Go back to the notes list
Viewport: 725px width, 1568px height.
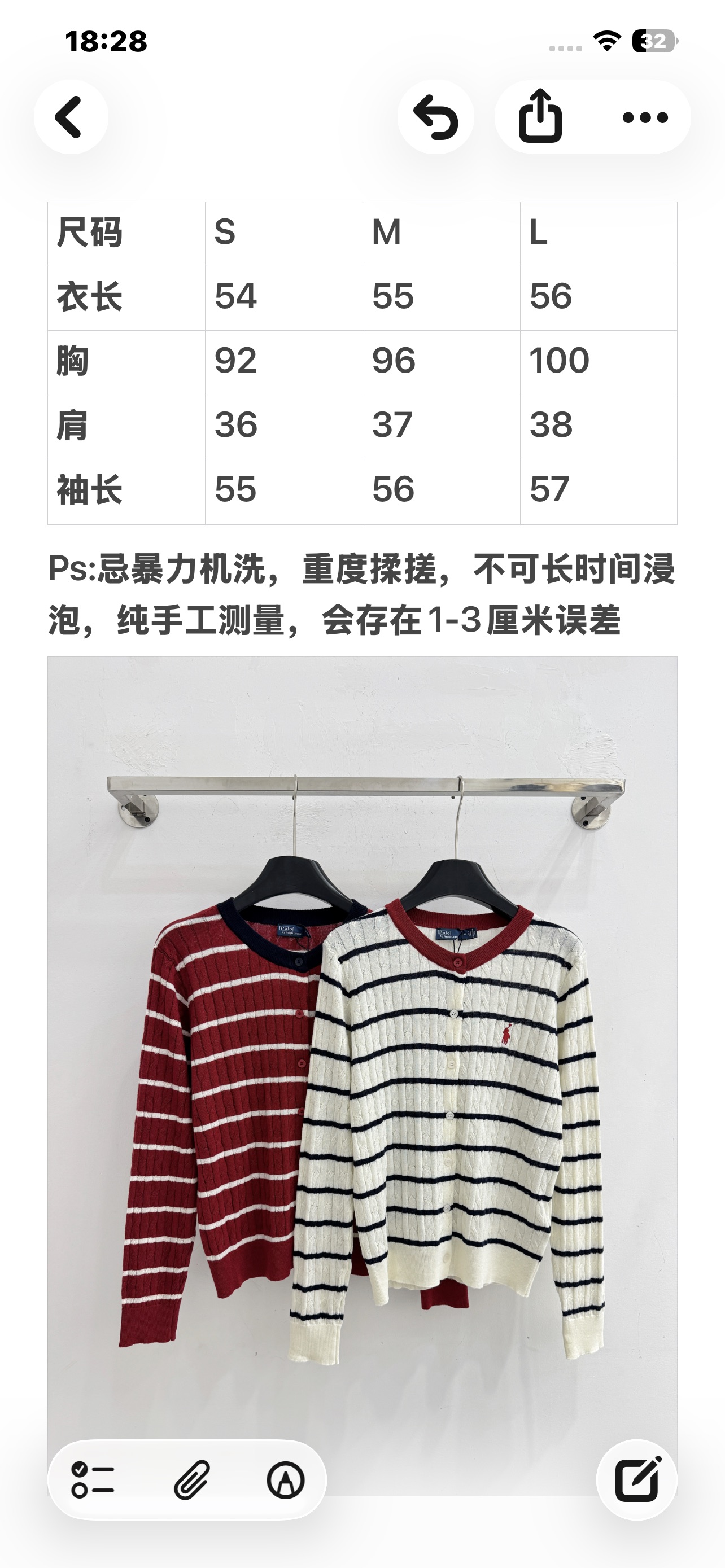tap(71, 117)
